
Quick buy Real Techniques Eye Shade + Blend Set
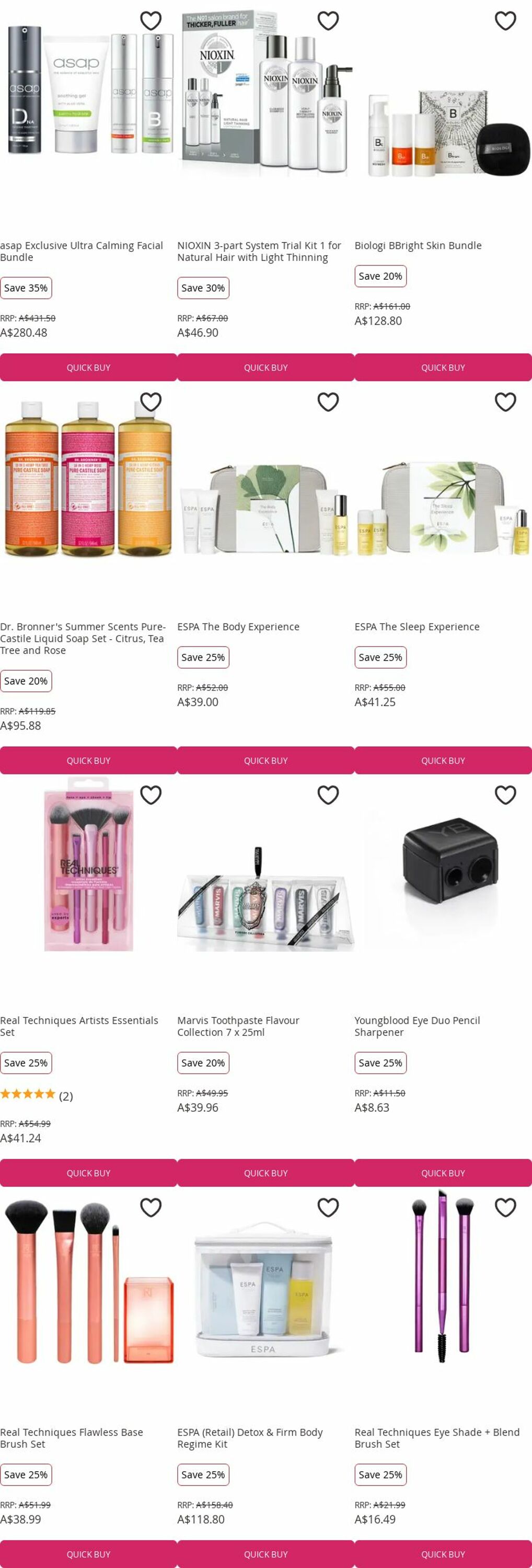pos(443,1554)
